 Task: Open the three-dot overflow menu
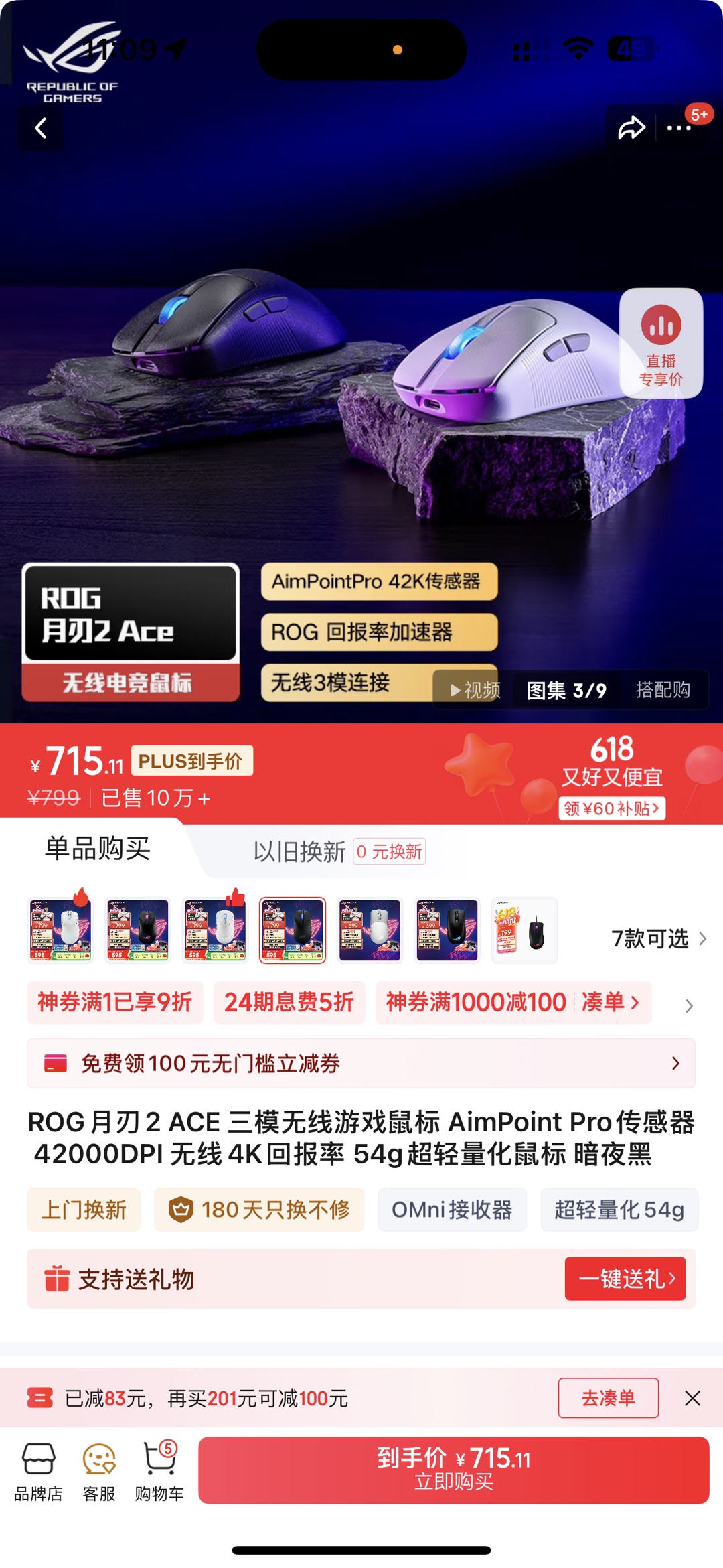pos(679,128)
